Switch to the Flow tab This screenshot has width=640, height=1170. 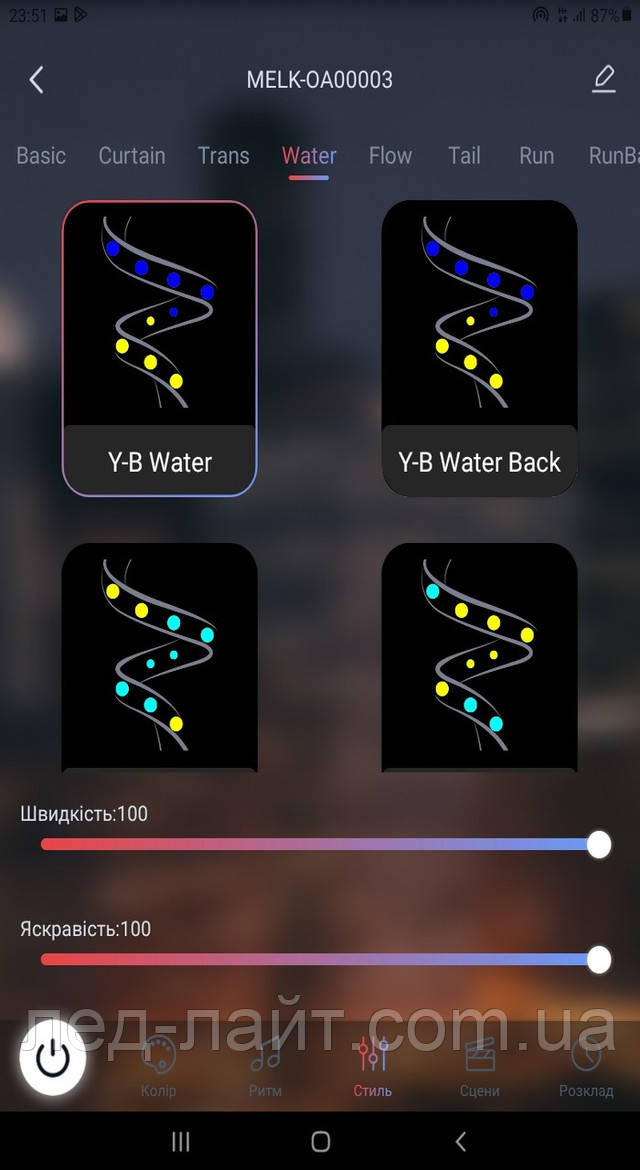coord(390,156)
